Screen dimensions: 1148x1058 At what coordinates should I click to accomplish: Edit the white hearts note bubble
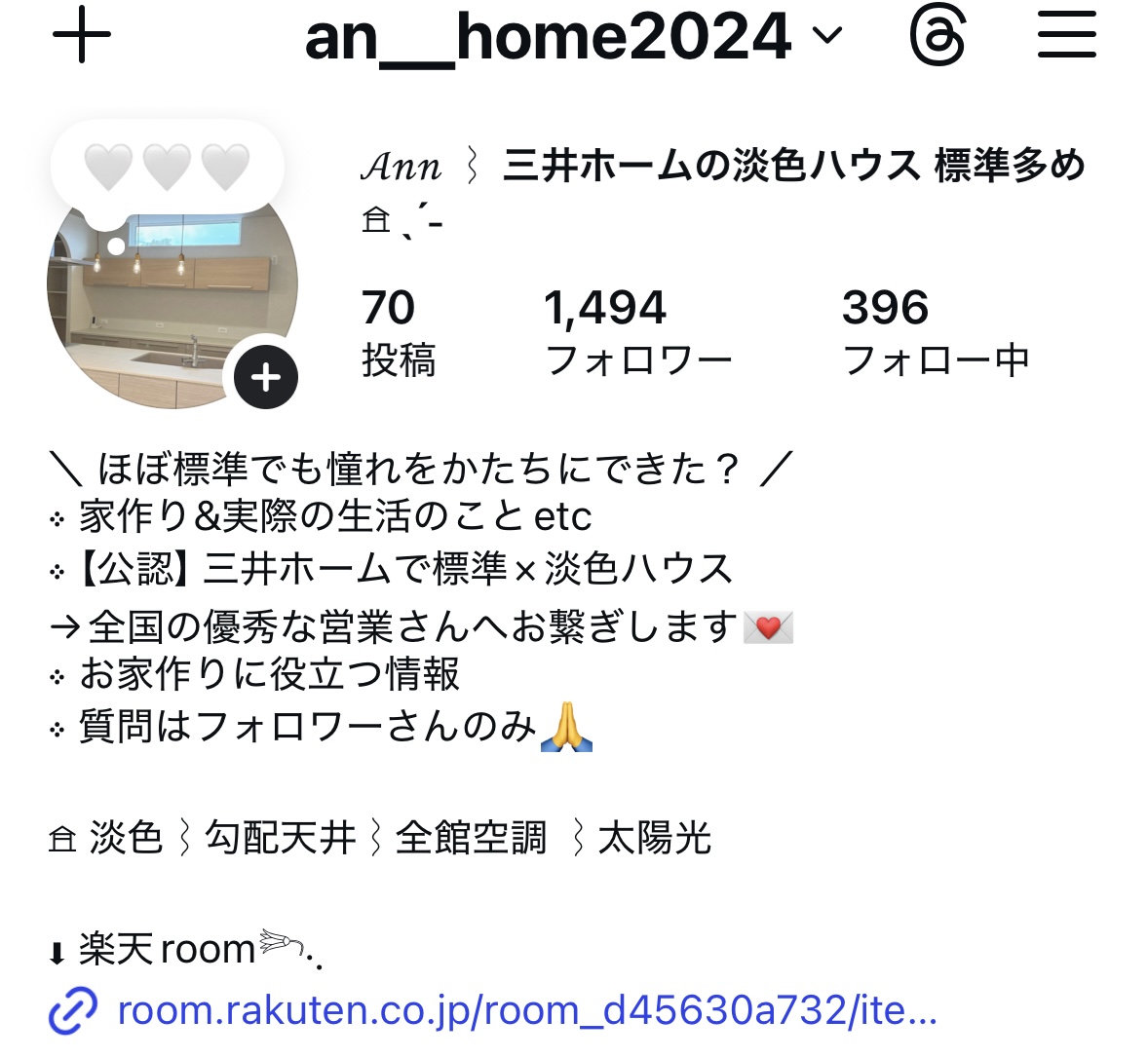(x=167, y=167)
